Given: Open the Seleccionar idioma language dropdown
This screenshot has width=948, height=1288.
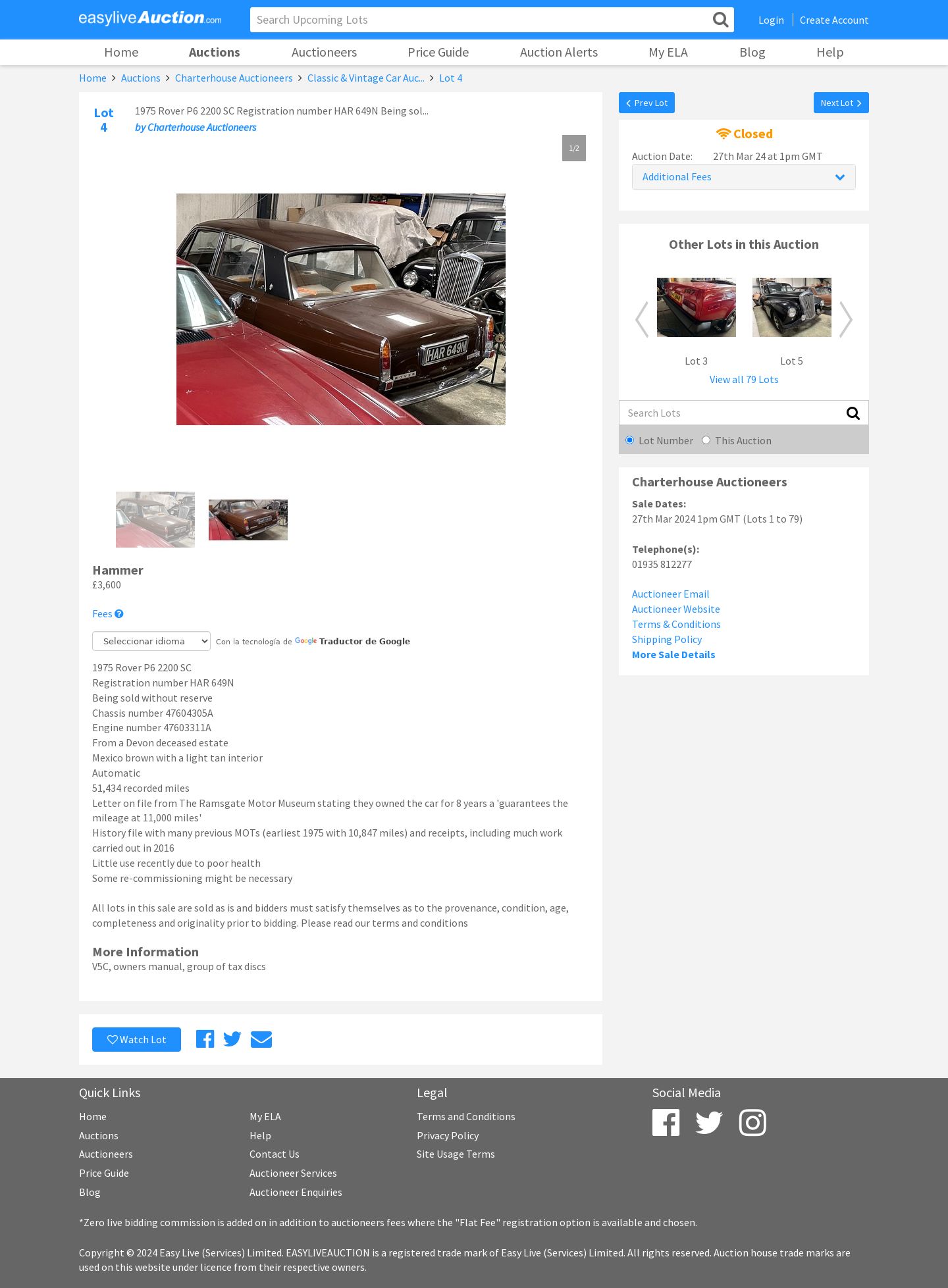Looking at the screenshot, I should coord(151,641).
